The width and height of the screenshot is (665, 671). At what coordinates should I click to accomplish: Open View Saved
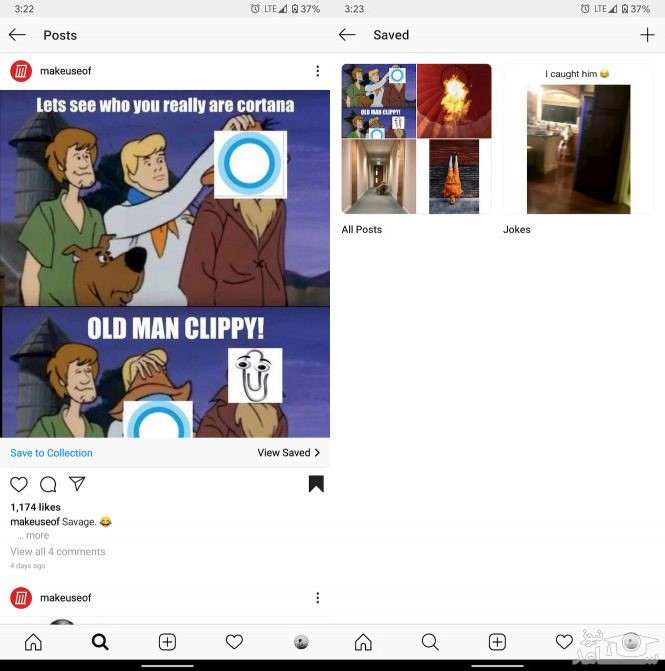pyautogui.click(x=288, y=453)
